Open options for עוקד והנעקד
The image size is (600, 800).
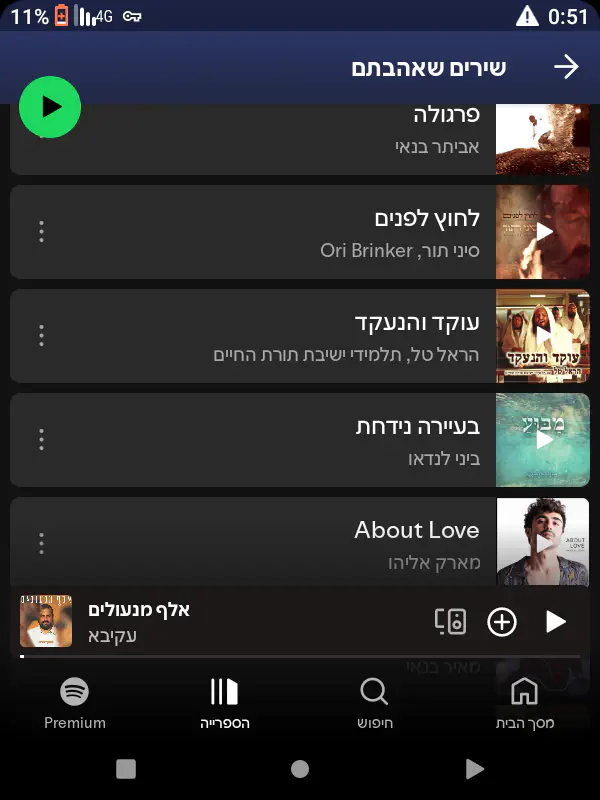click(41, 336)
